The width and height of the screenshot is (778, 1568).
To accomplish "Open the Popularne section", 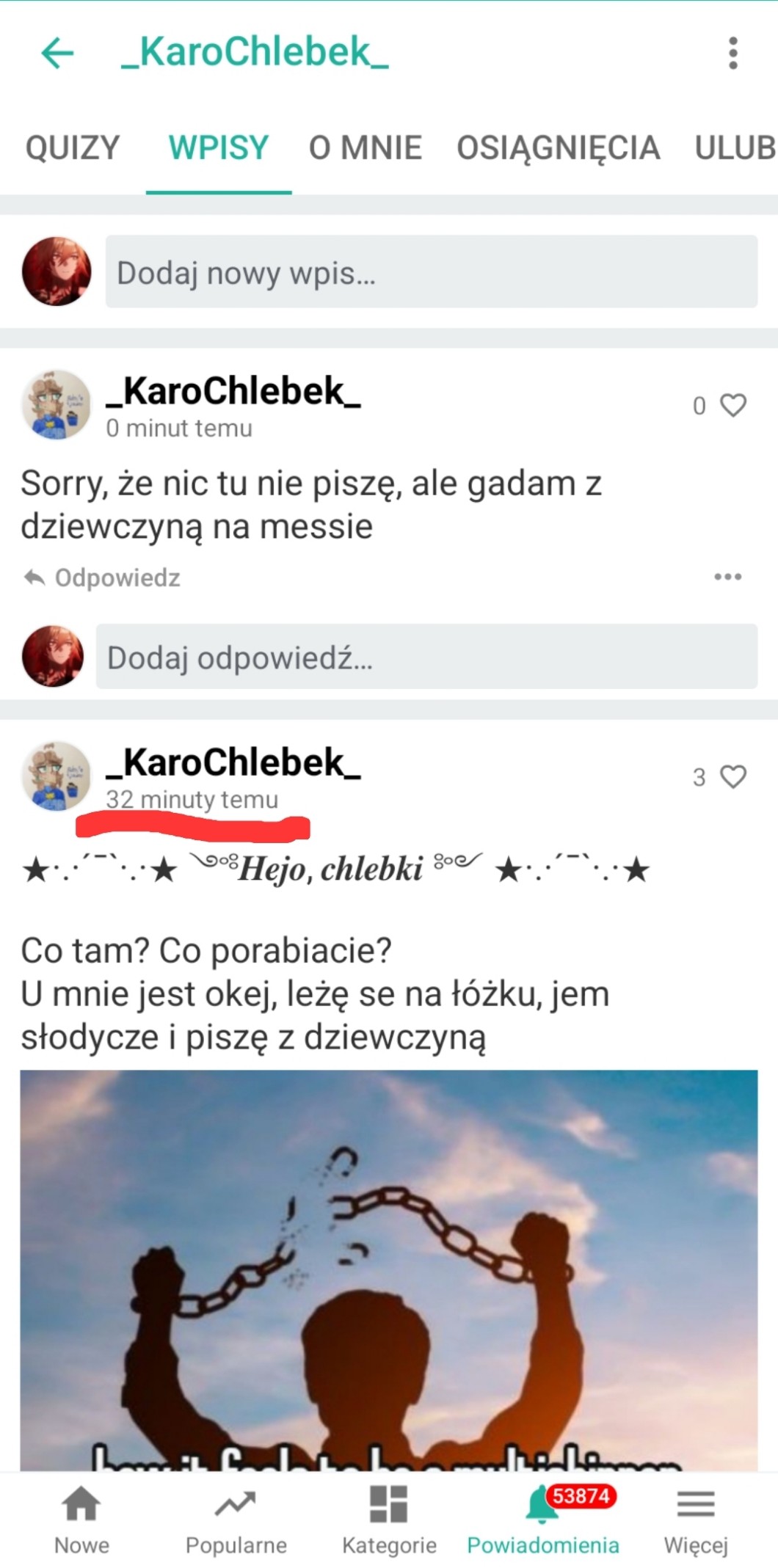I will [236, 1519].
